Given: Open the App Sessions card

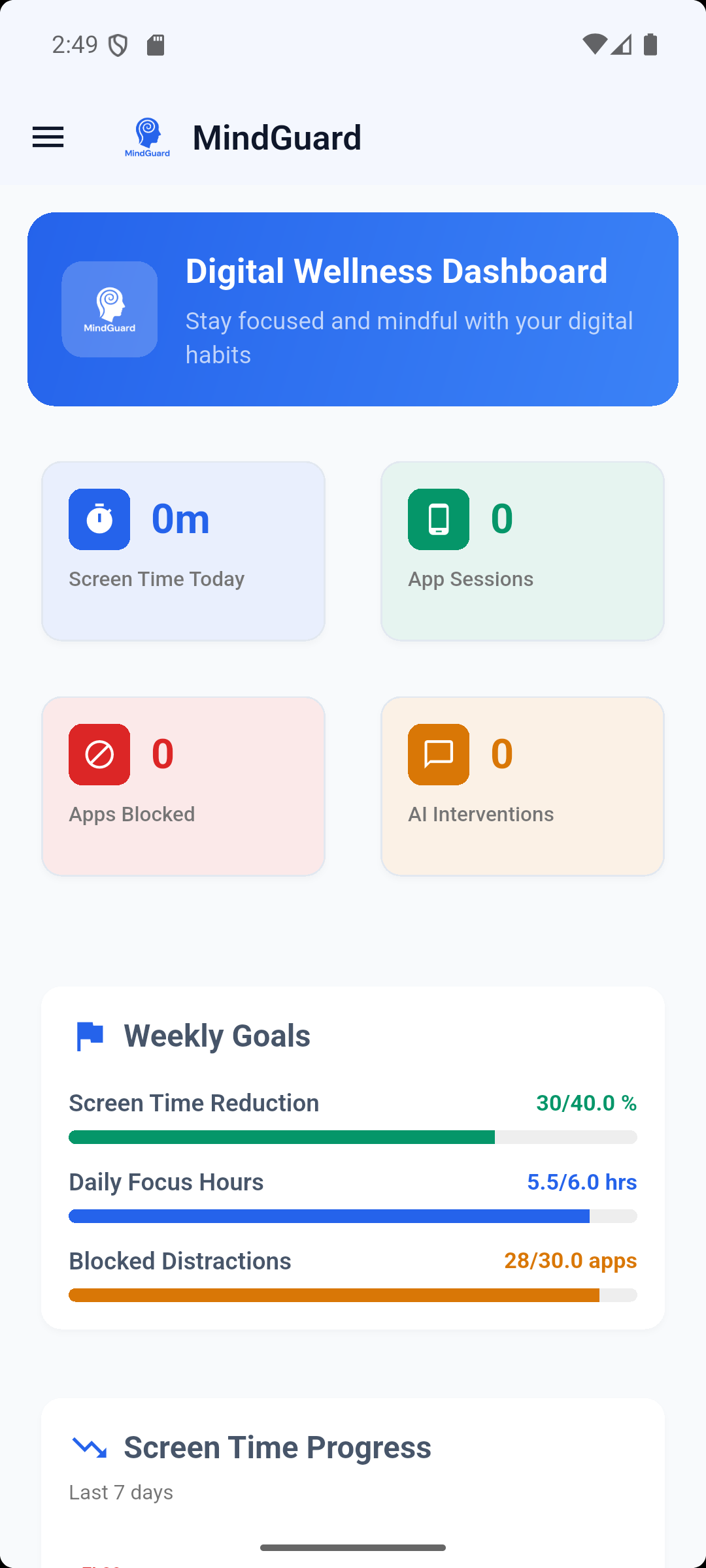Looking at the screenshot, I should pos(522,551).
